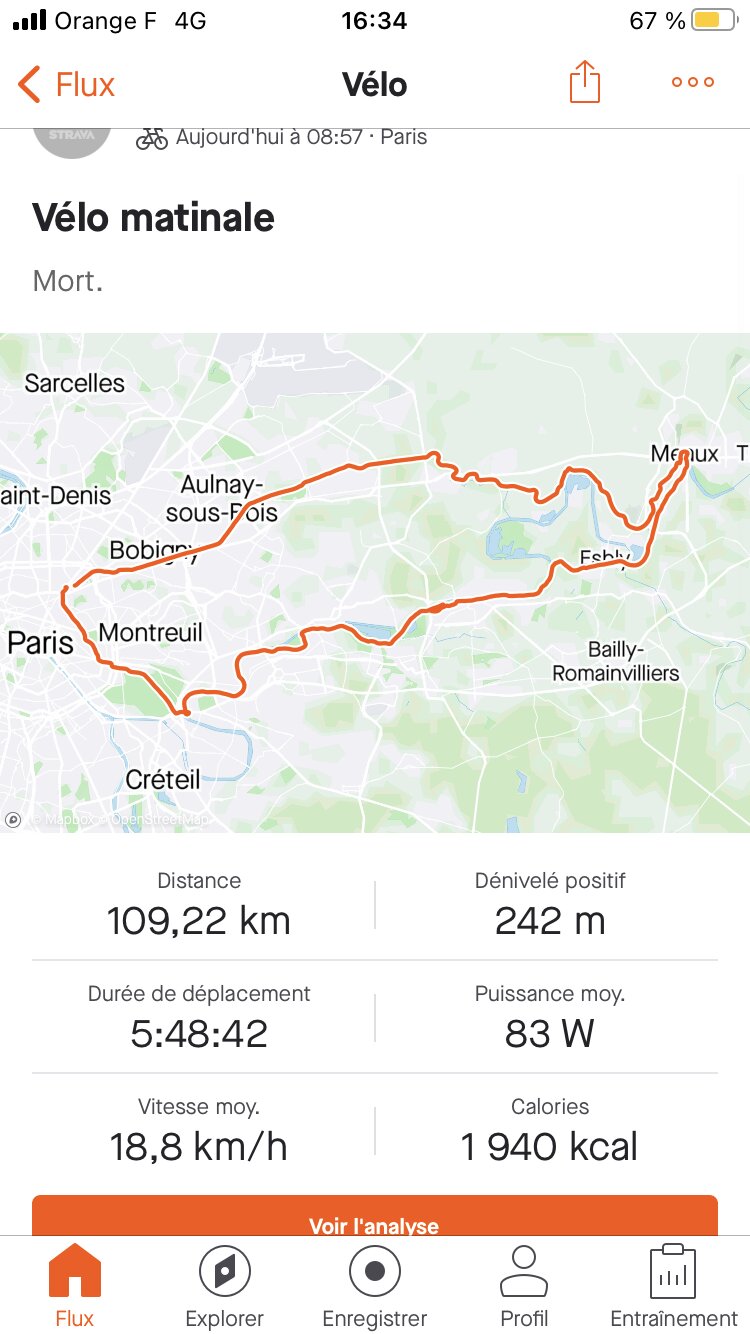Select the Enregistrer tab
Image resolution: width=750 pixels, height=1334 pixels.
click(375, 1286)
